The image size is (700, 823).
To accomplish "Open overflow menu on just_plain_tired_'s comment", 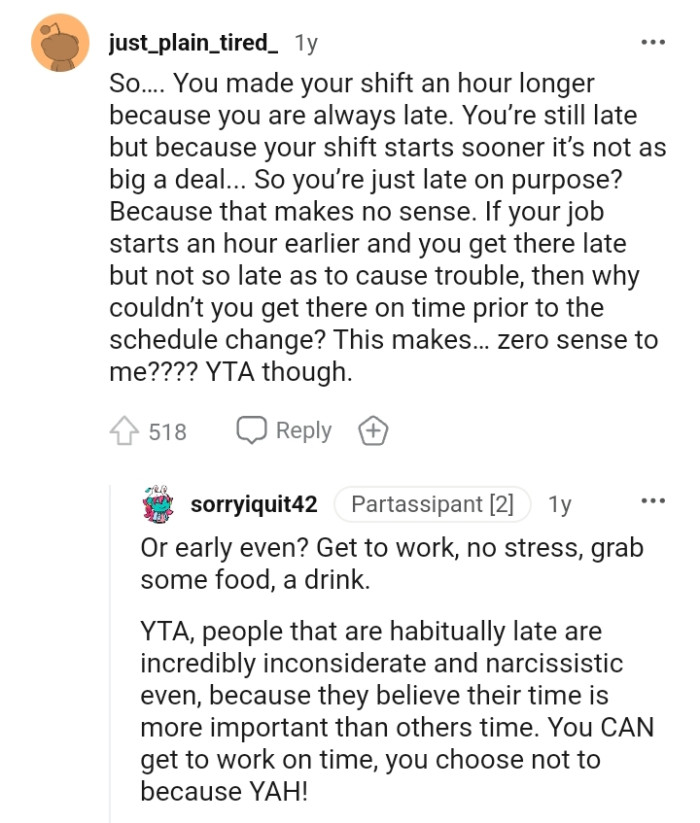I will [652, 43].
